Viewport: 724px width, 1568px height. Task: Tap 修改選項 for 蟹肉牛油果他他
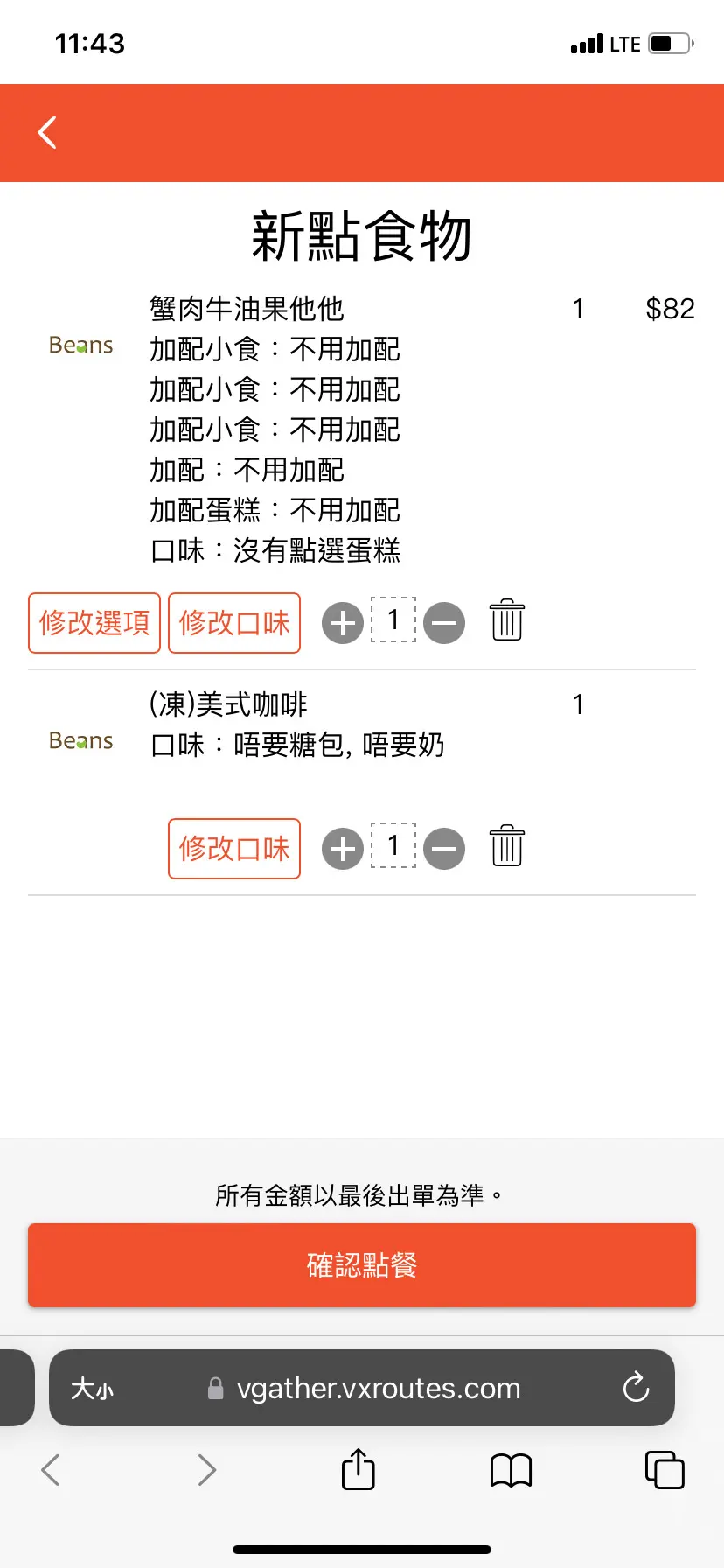94,623
